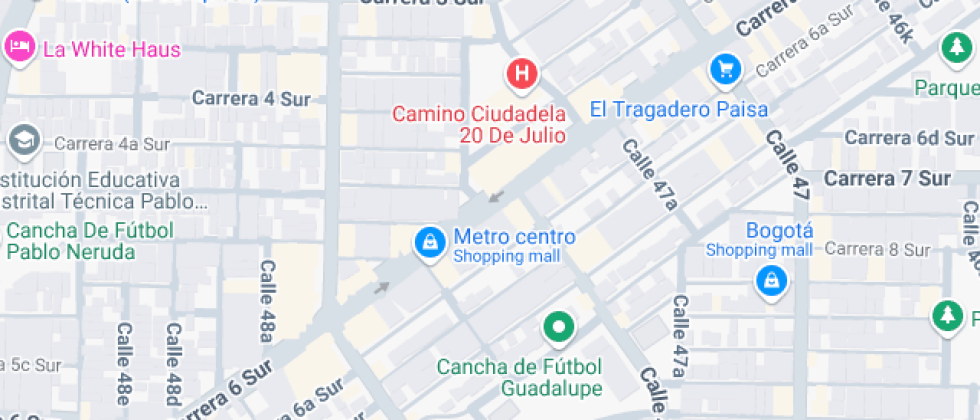Select the Camino Ciudadela 20 De Julio hospital pin
Screen dimensions: 980x420
tap(522, 73)
